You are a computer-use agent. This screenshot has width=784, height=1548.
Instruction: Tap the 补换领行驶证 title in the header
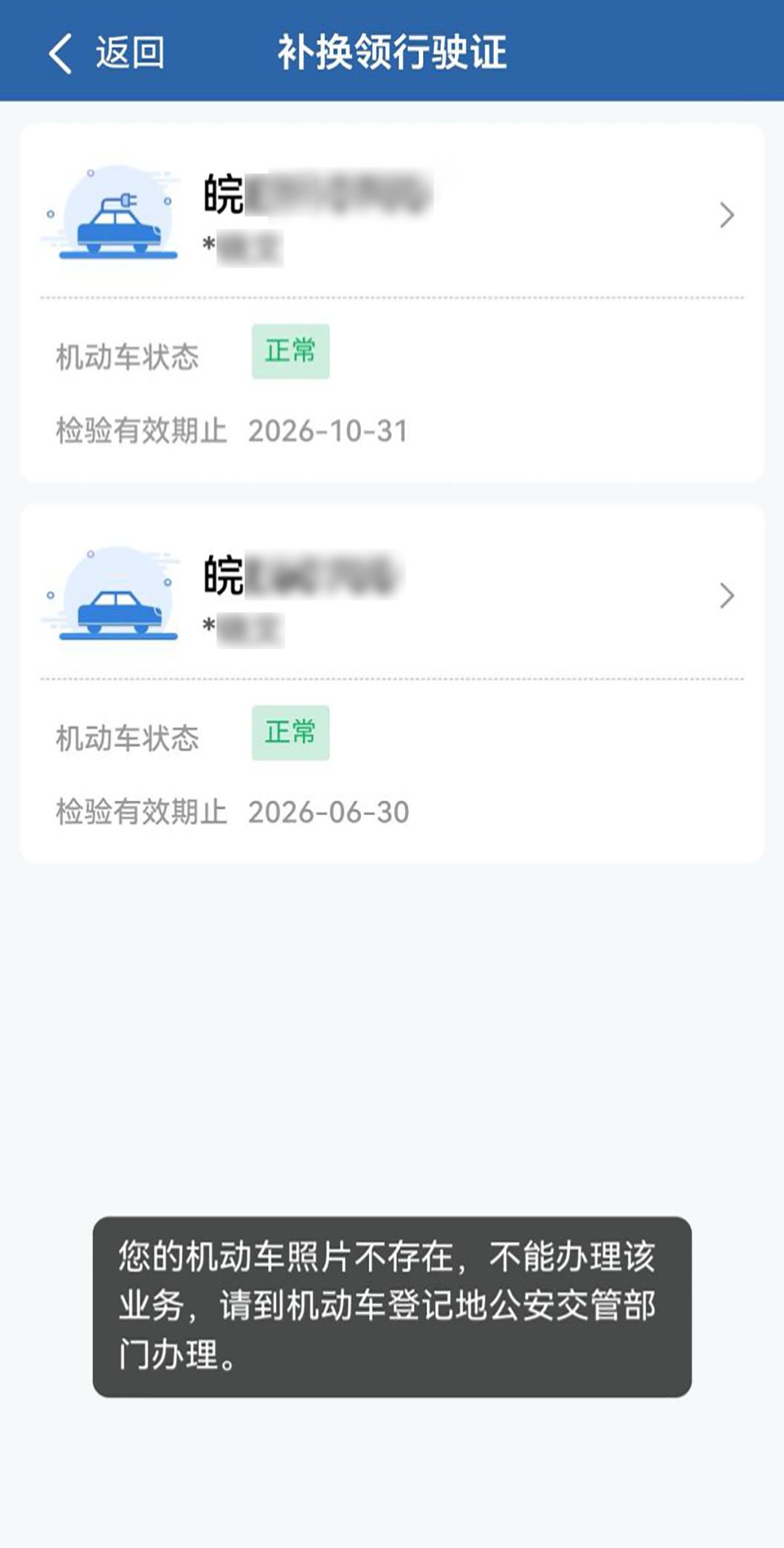(x=392, y=51)
